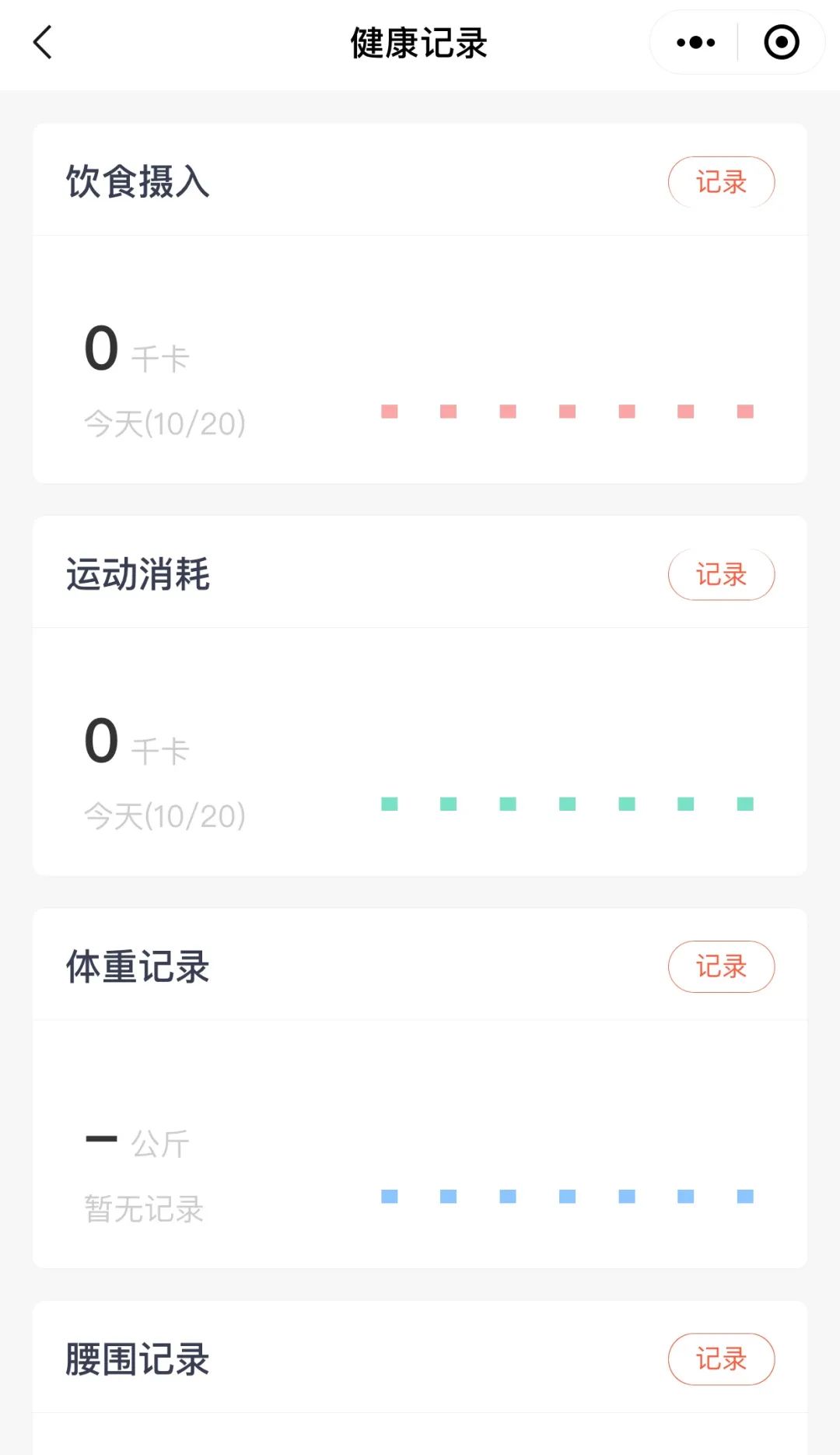Add a waist entry under 腰围记录
840x1455 pixels.
tap(721, 1359)
